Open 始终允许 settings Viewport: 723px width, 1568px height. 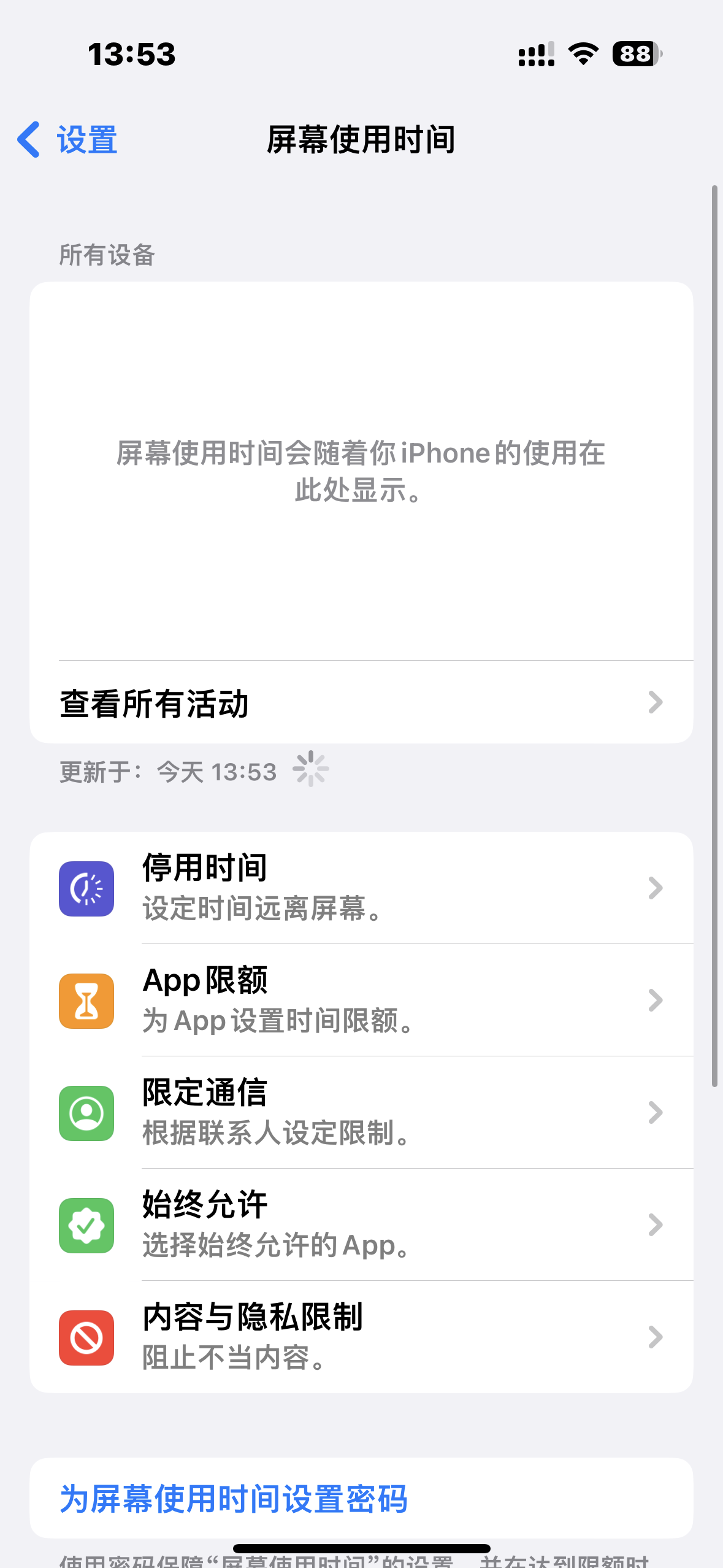[x=361, y=1224]
